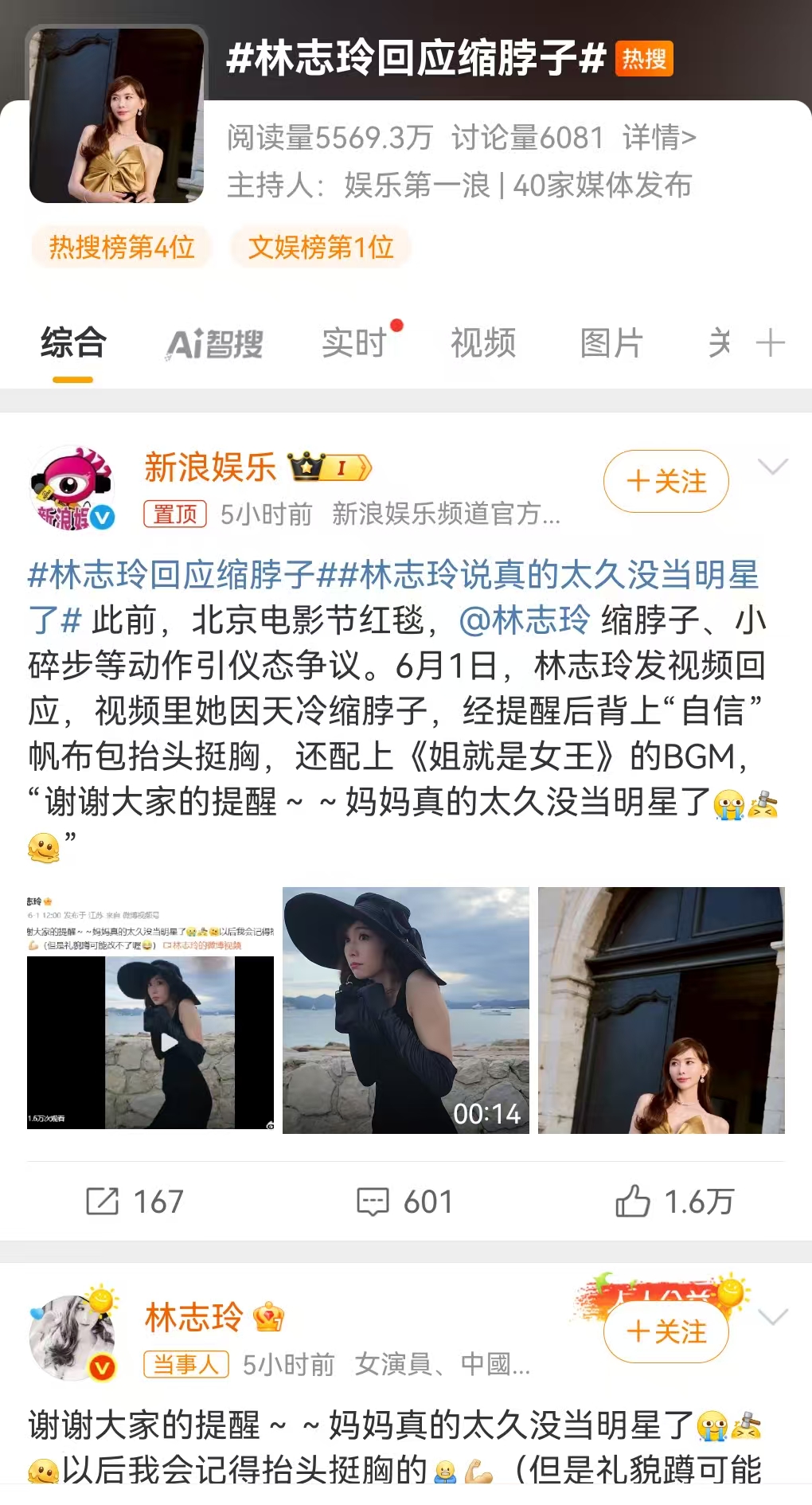812x1505 pixels.
Task: Switch to the 实时 tab
Action: (x=354, y=344)
